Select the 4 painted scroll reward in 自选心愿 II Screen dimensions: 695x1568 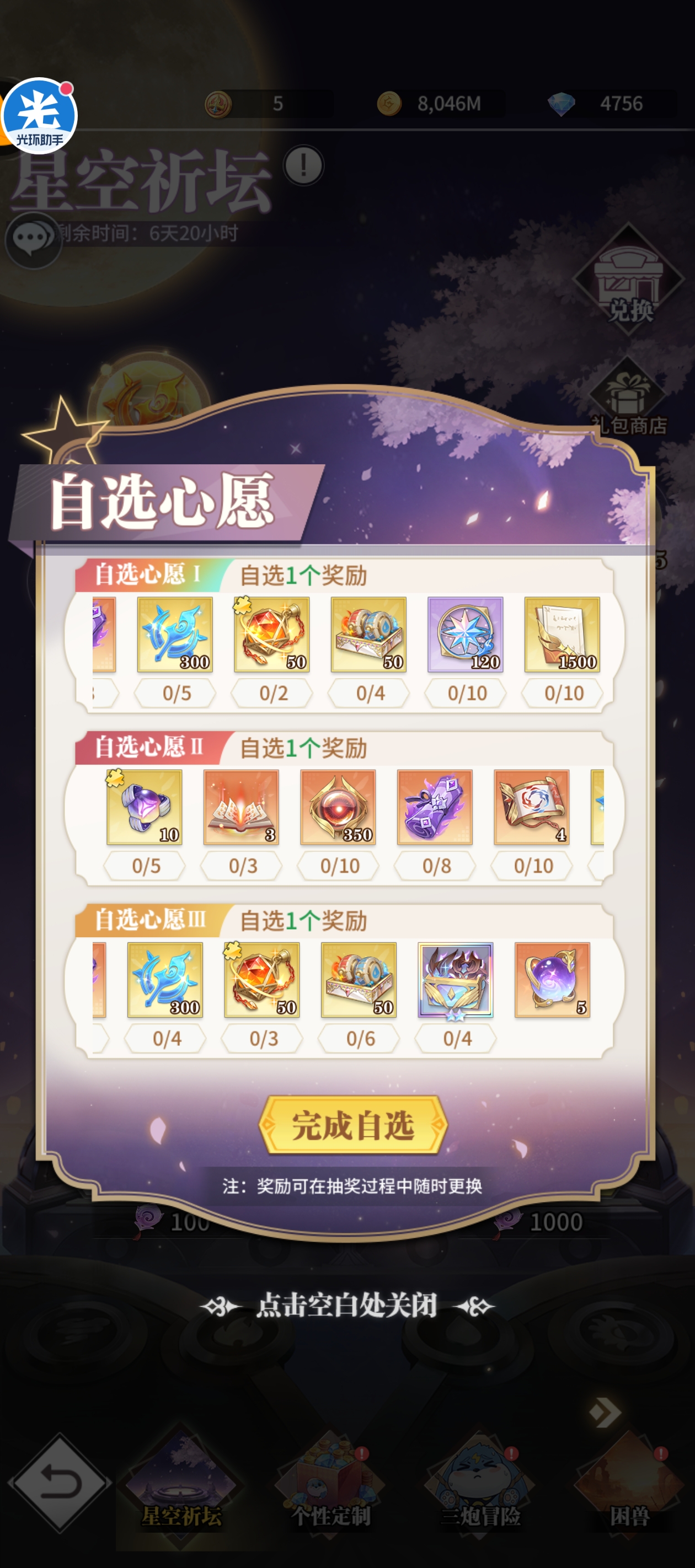click(x=532, y=807)
